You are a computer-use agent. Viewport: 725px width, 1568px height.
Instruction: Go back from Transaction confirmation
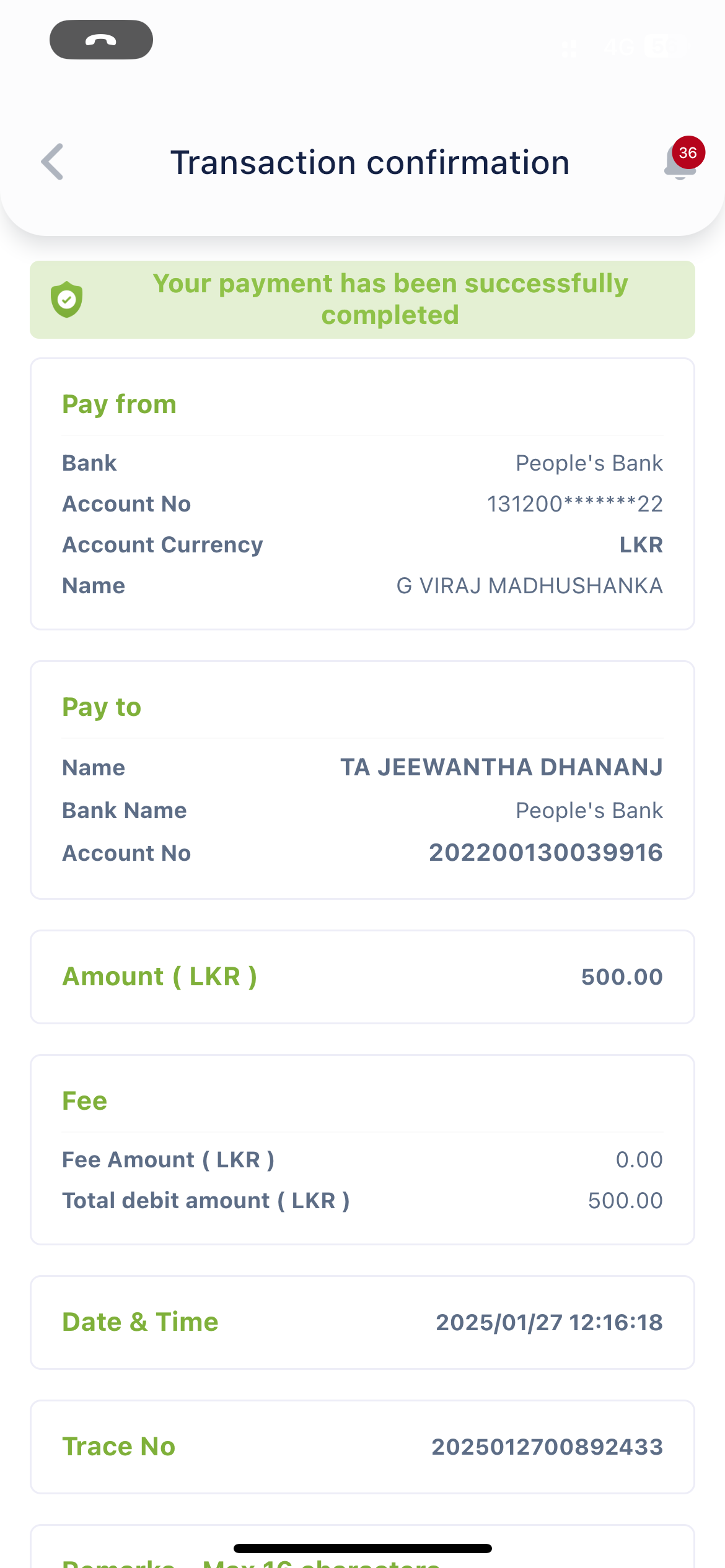pyautogui.click(x=53, y=162)
